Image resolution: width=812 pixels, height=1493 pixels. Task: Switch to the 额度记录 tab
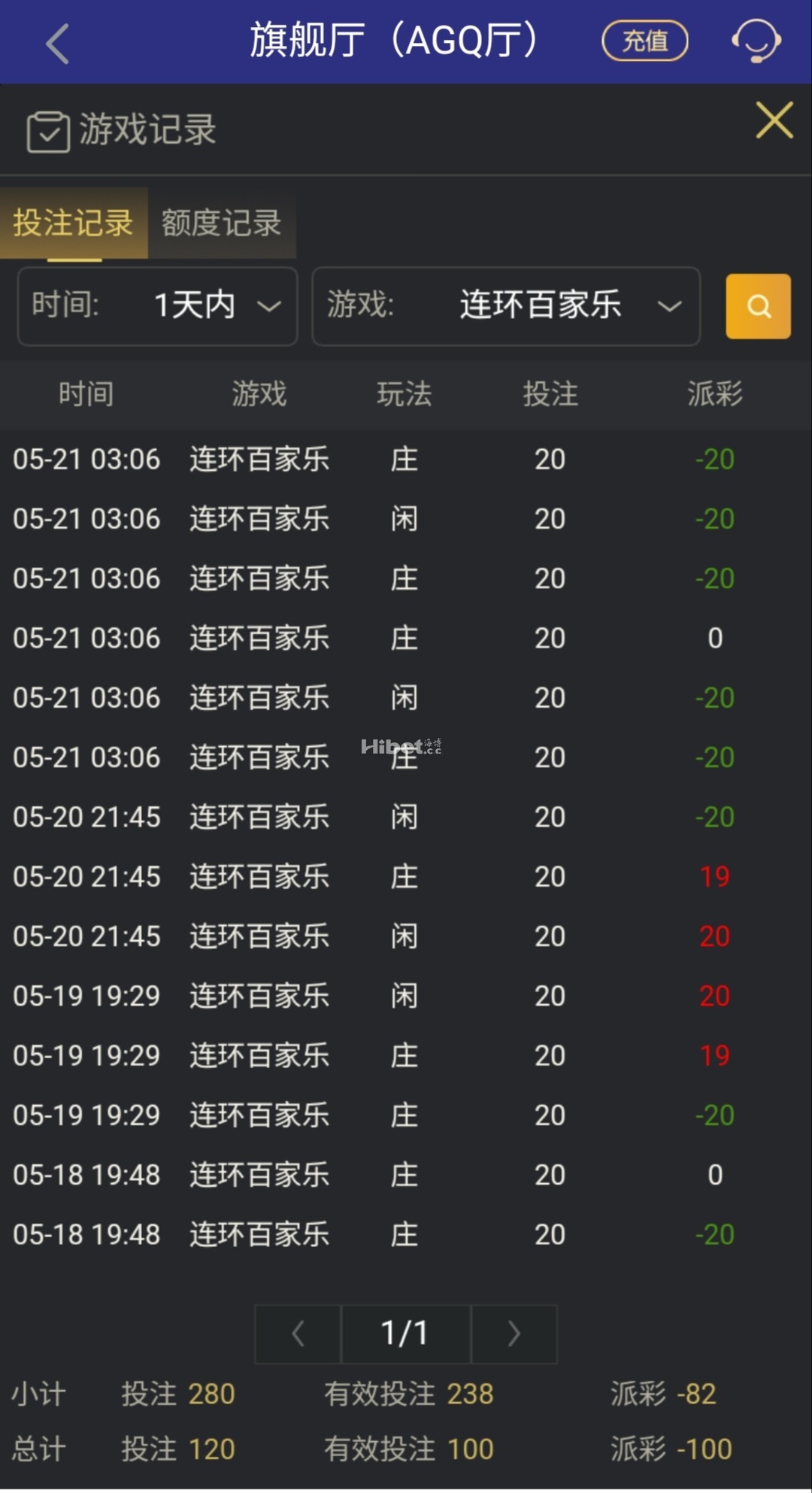click(222, 223)
